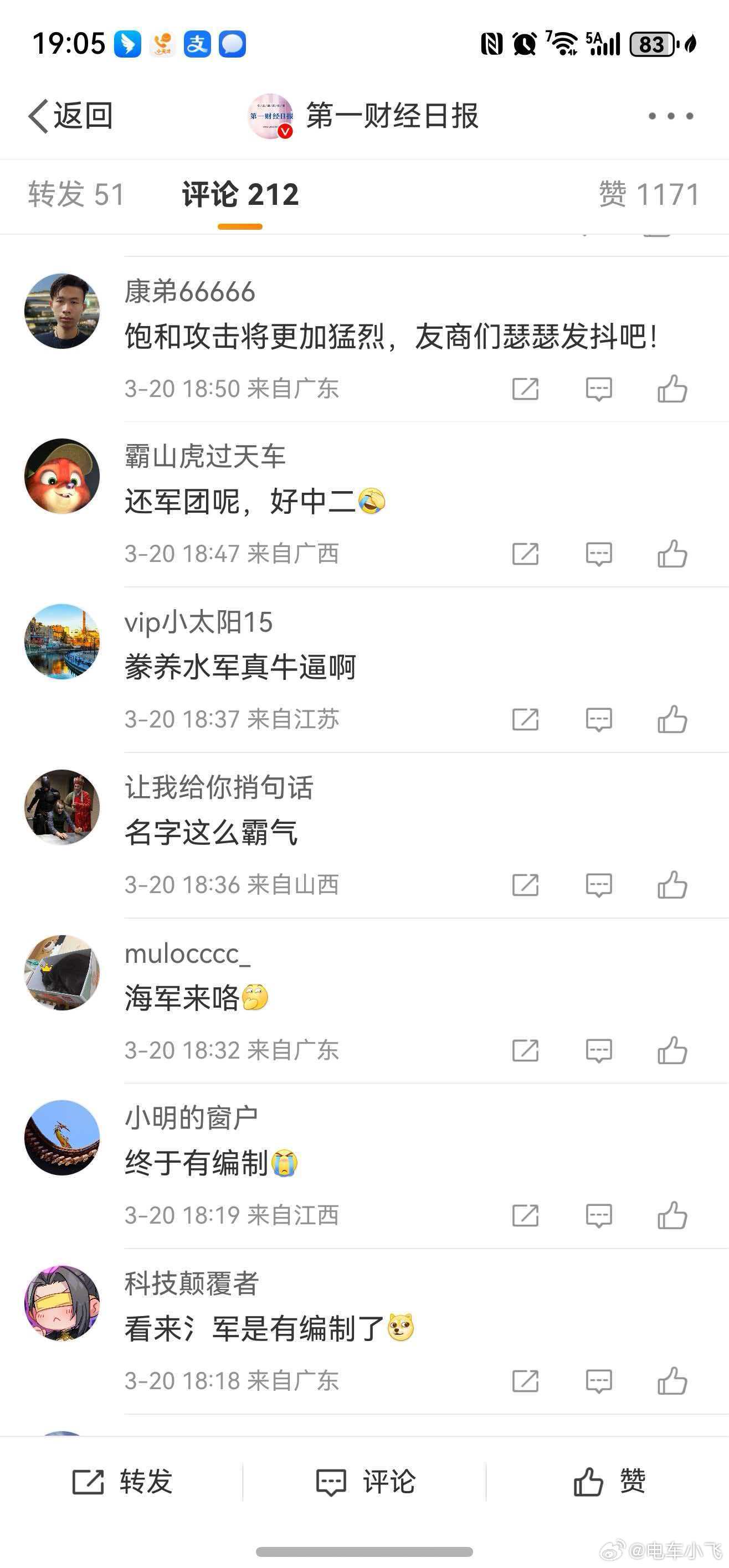This screenshot has width=729, height=1568.
Task: Tap the 返回 back button
Action: (70, 116)
